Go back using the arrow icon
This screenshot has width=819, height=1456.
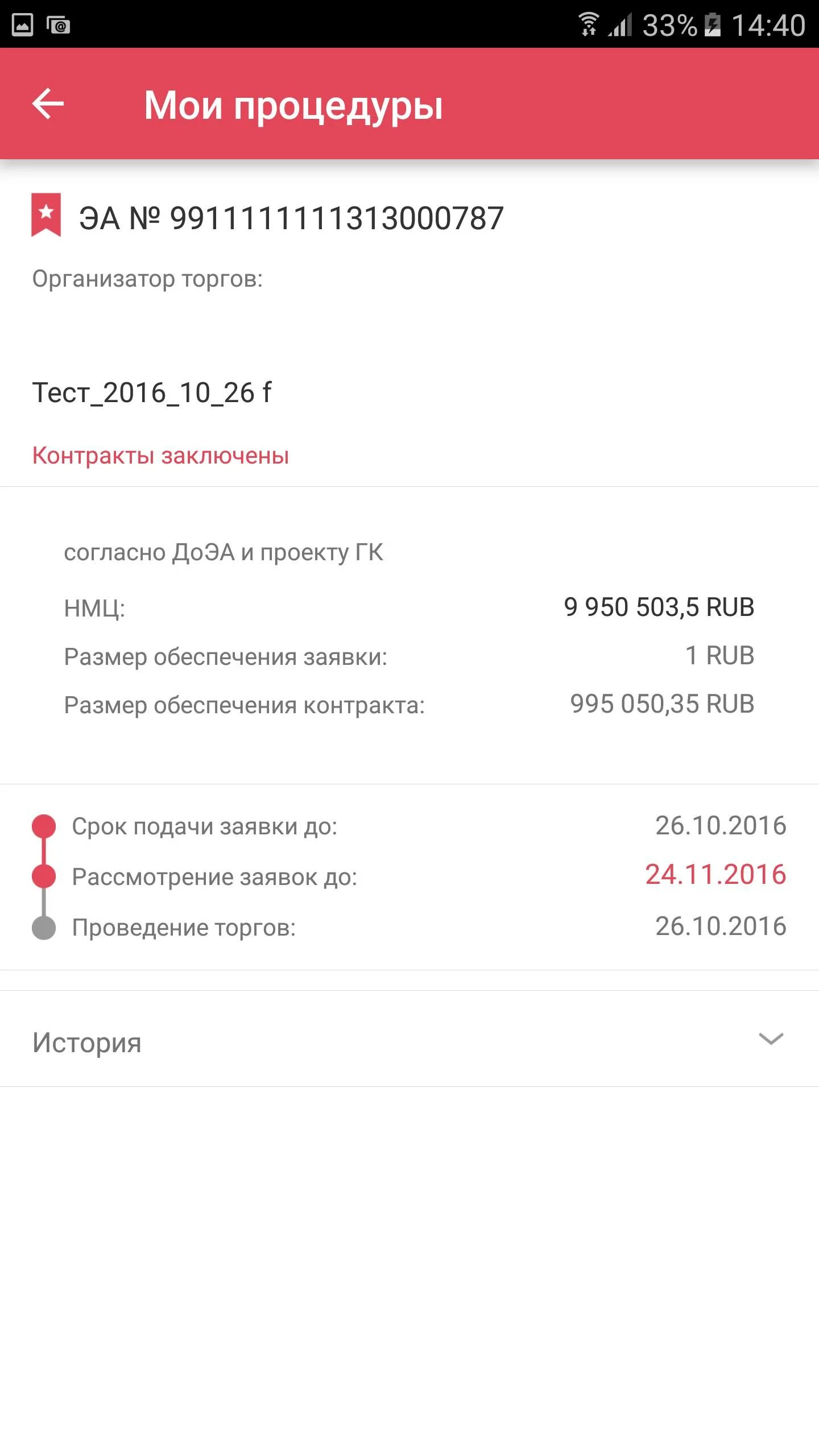[48, 104]
